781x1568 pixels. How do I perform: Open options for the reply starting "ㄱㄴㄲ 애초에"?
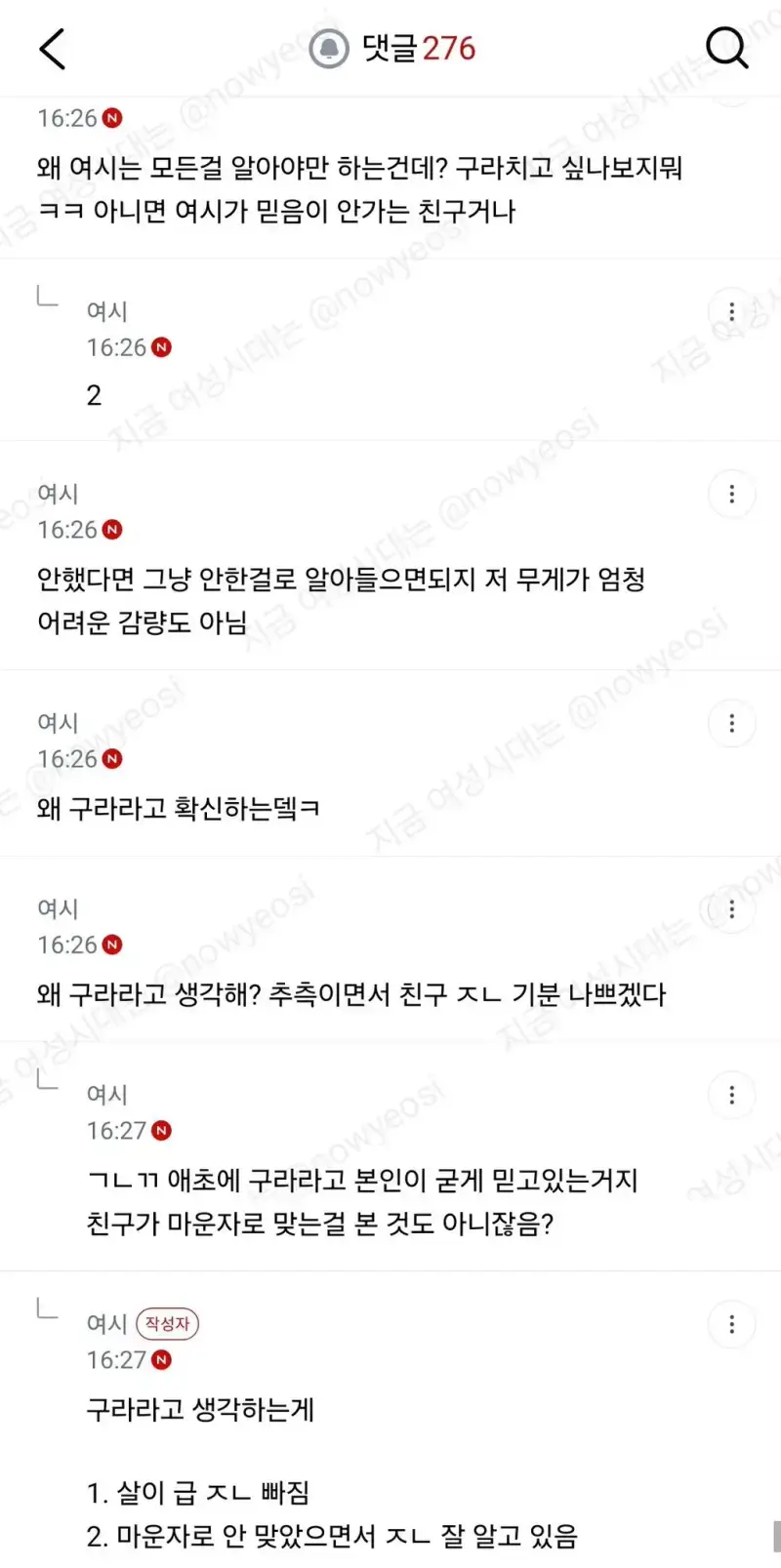pyautogui.click(x=732, y=1095)
